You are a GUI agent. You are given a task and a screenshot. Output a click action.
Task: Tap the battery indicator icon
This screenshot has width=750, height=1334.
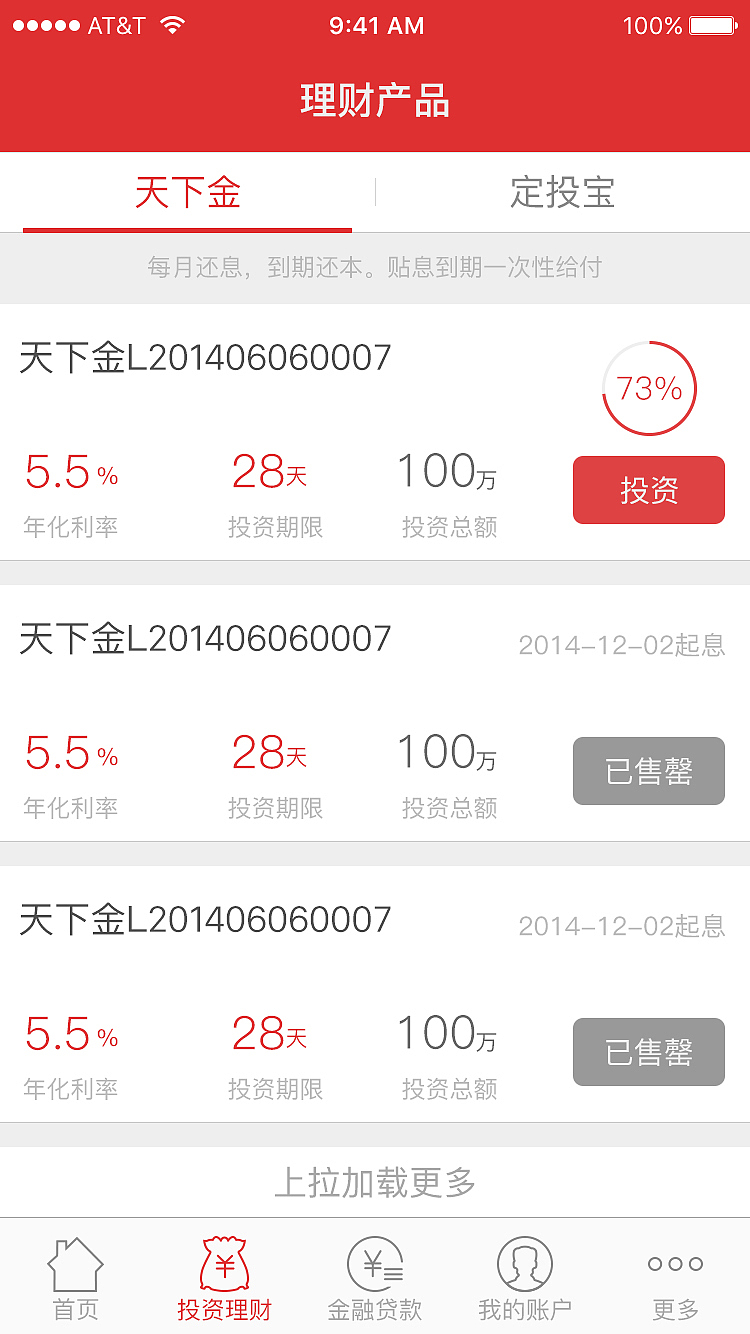[x=711, y=26]
